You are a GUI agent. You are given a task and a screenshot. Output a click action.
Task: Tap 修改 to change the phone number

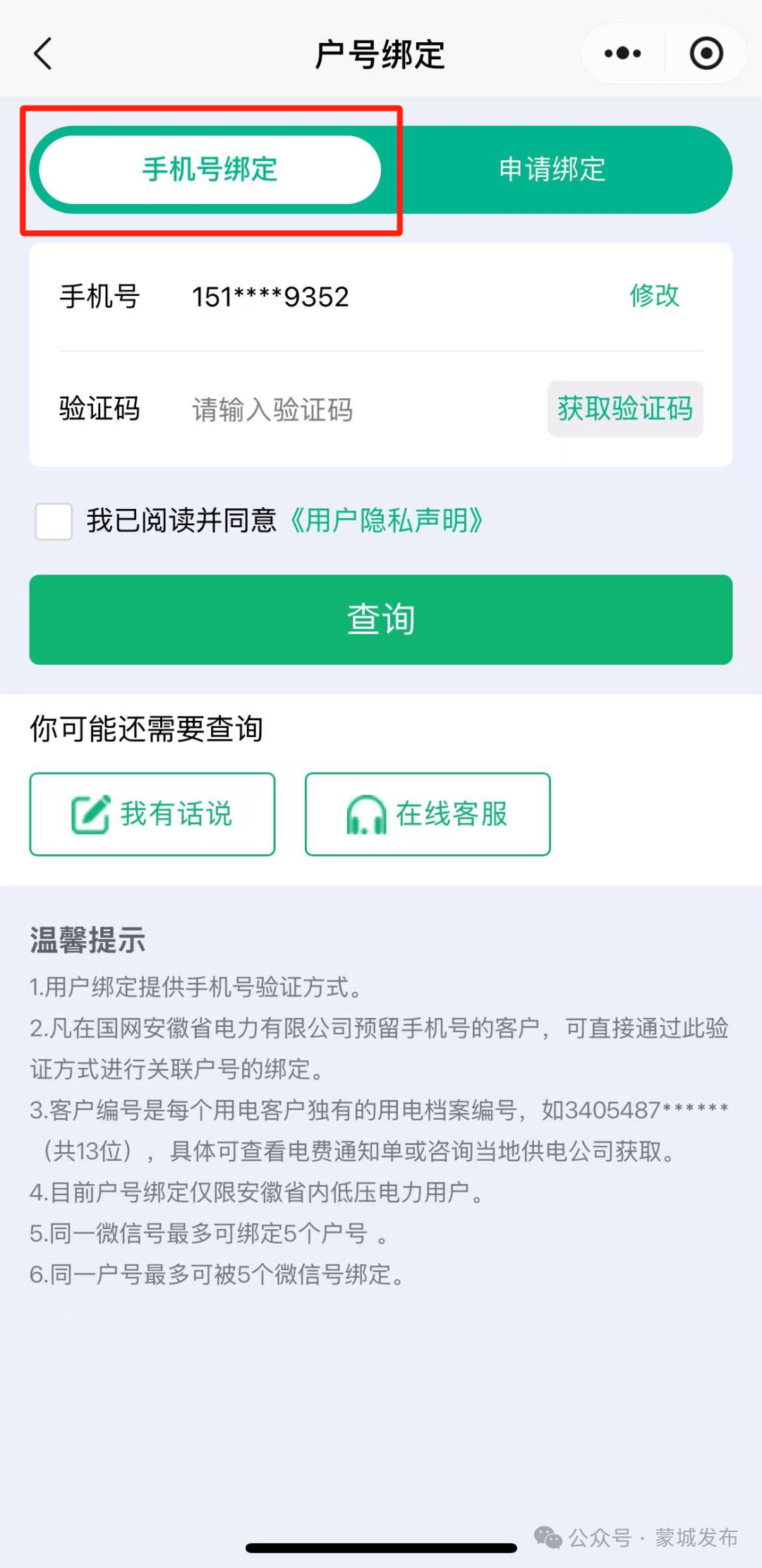click(x=654, y=296)
